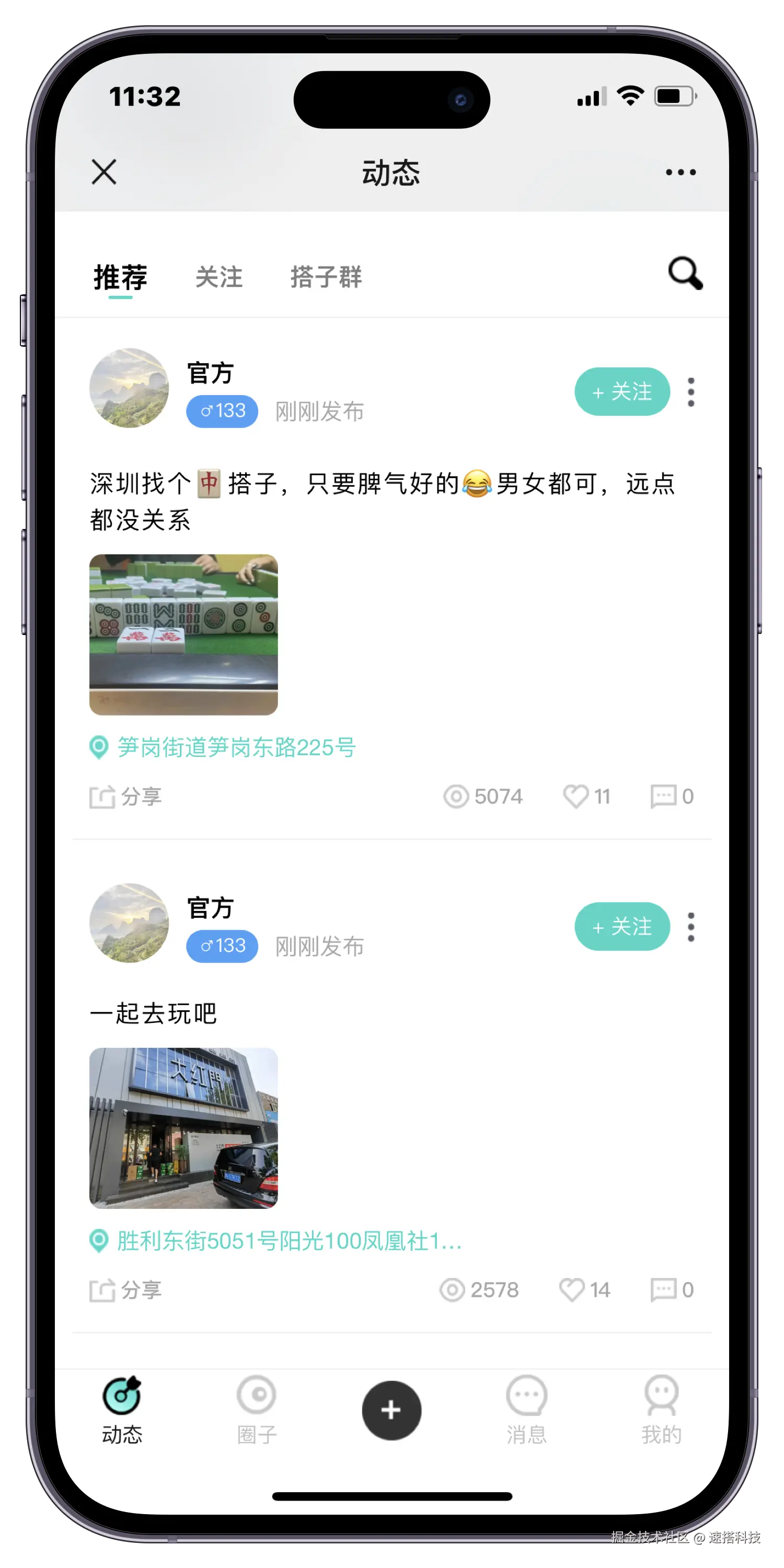Close the 动态 mini program page
The width and height of the screenshot is (784, 1568).
[104, 171]
